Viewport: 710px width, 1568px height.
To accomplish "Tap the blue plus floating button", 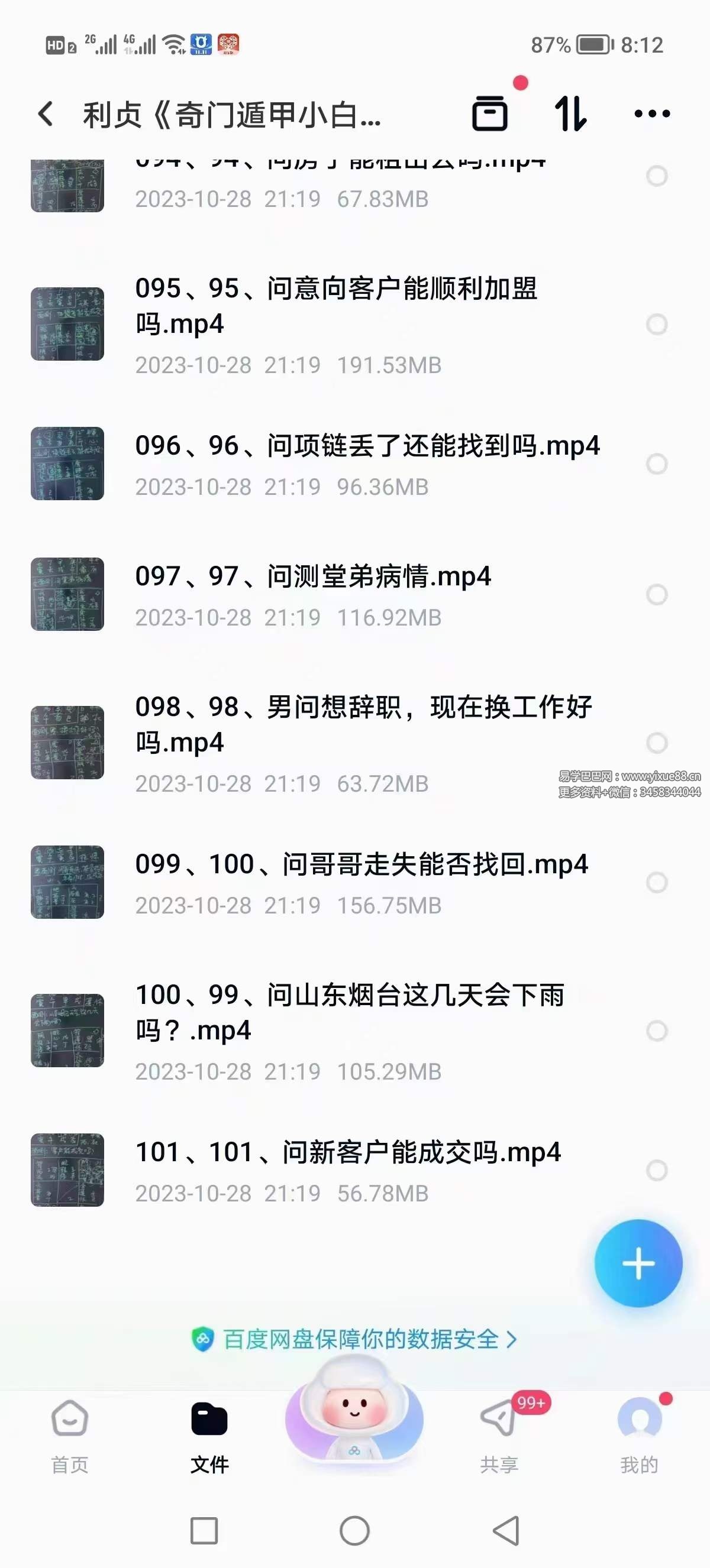I will (638, 1264).
